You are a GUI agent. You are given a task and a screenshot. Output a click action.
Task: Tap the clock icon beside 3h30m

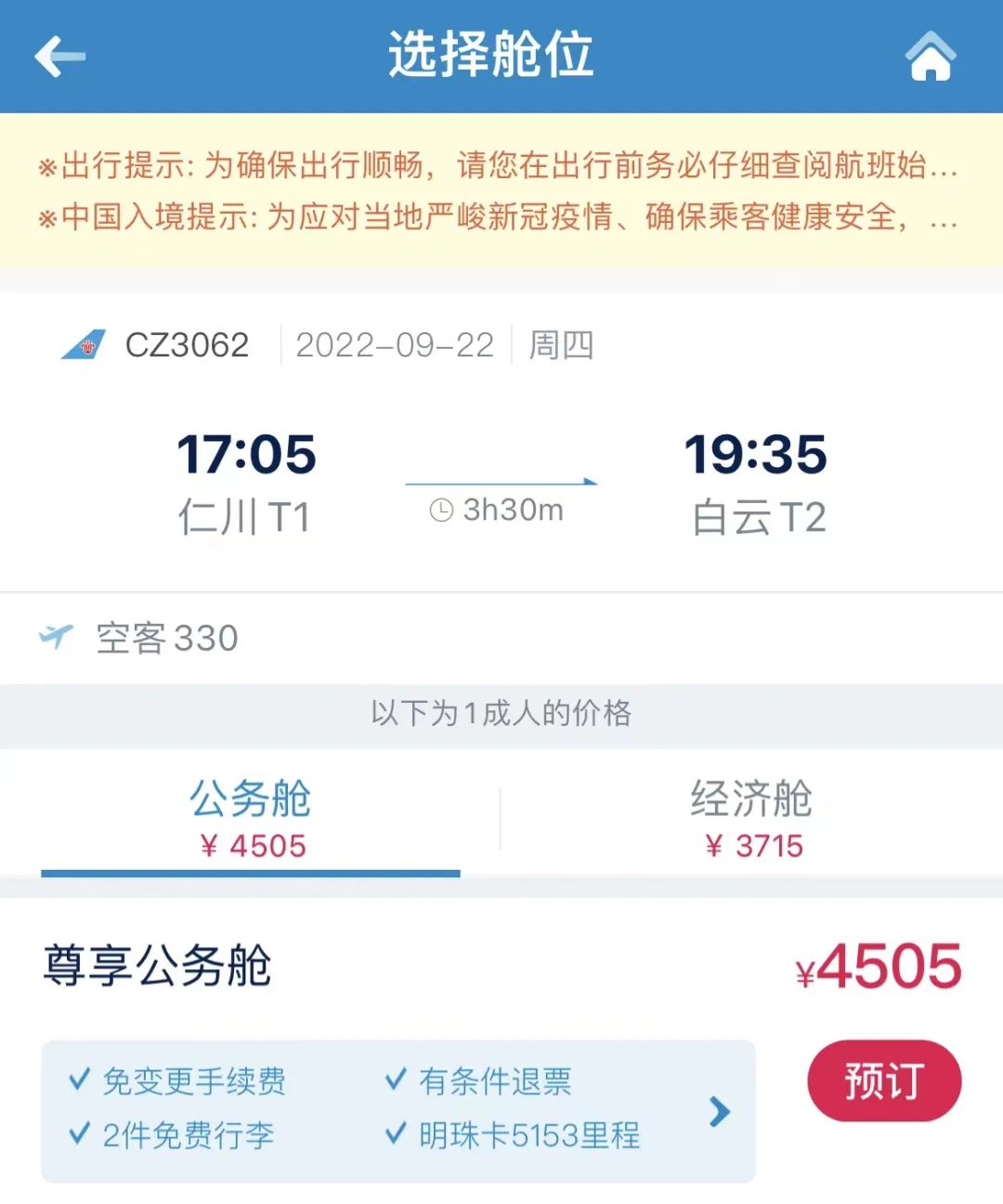[441, 510]
